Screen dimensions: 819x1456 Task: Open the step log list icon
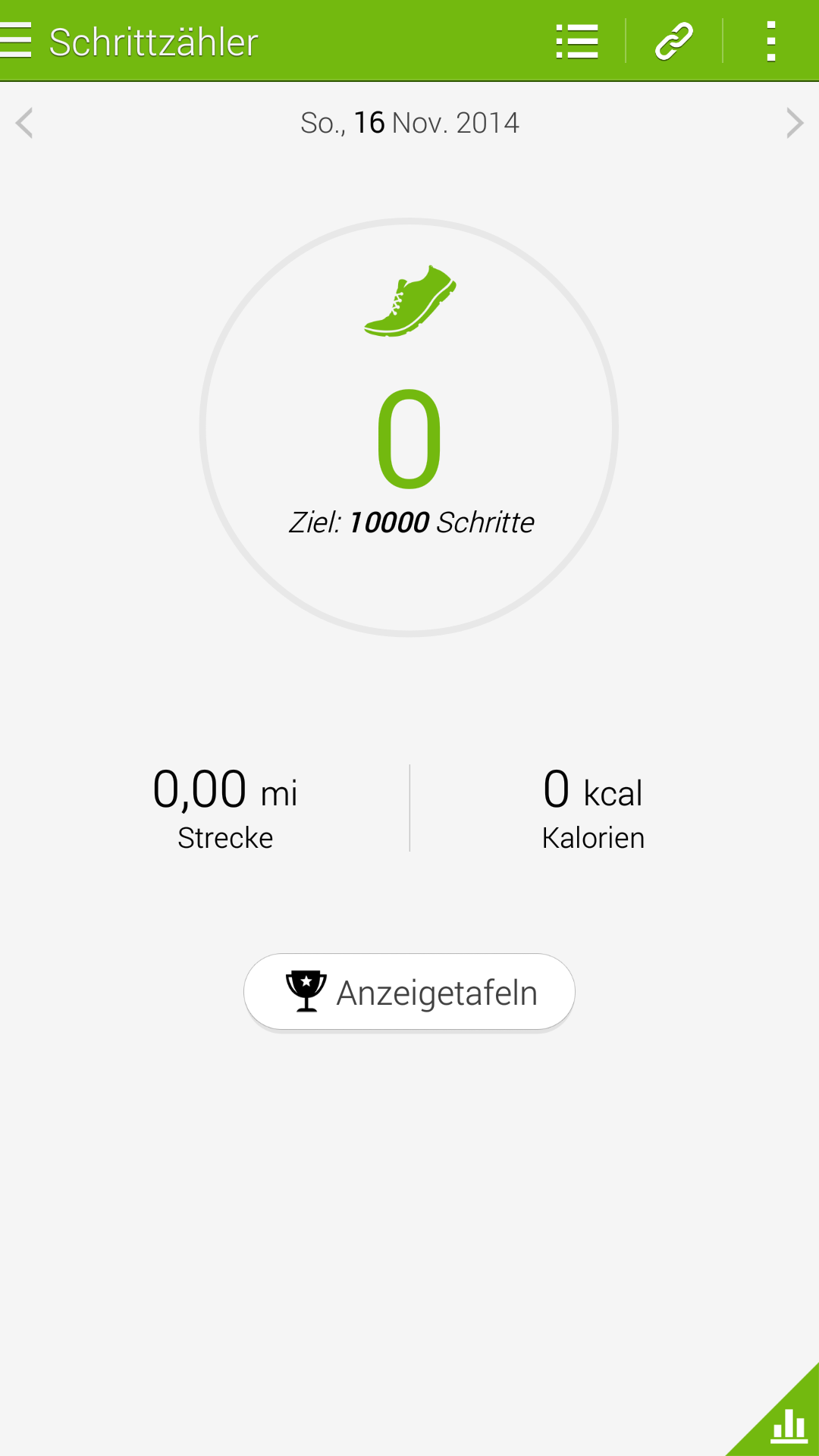pos(577,41)
